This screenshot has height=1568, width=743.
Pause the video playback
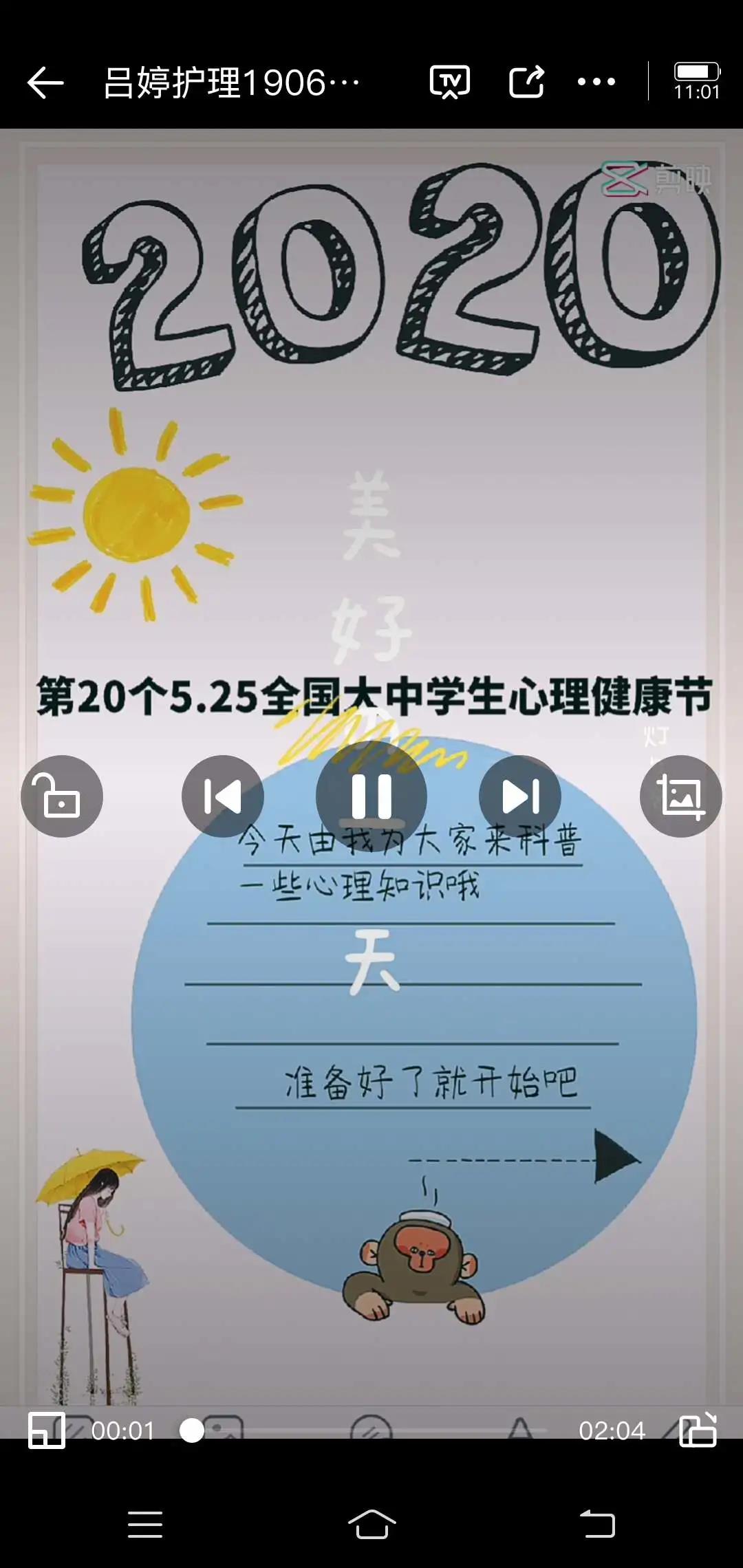tap(371, 796)
